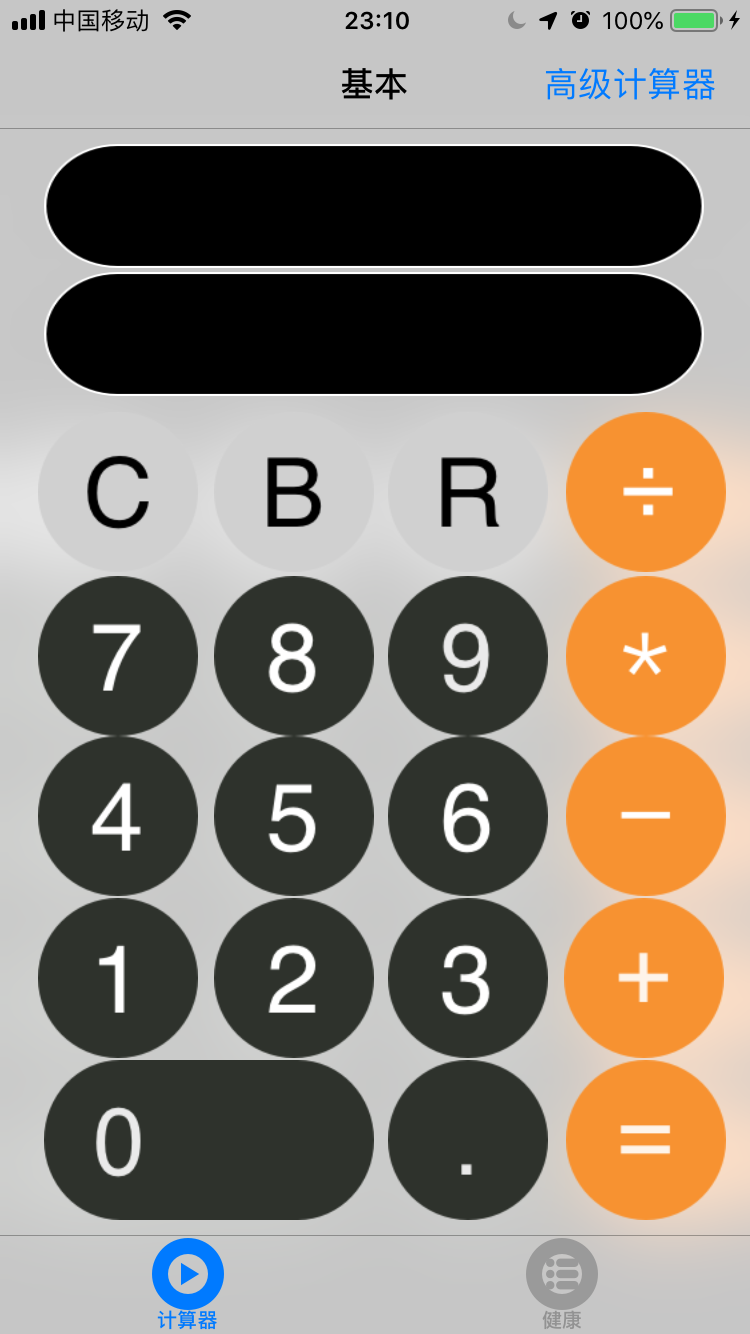Open the 高级计算器 advanced calculator

[630, 85]
